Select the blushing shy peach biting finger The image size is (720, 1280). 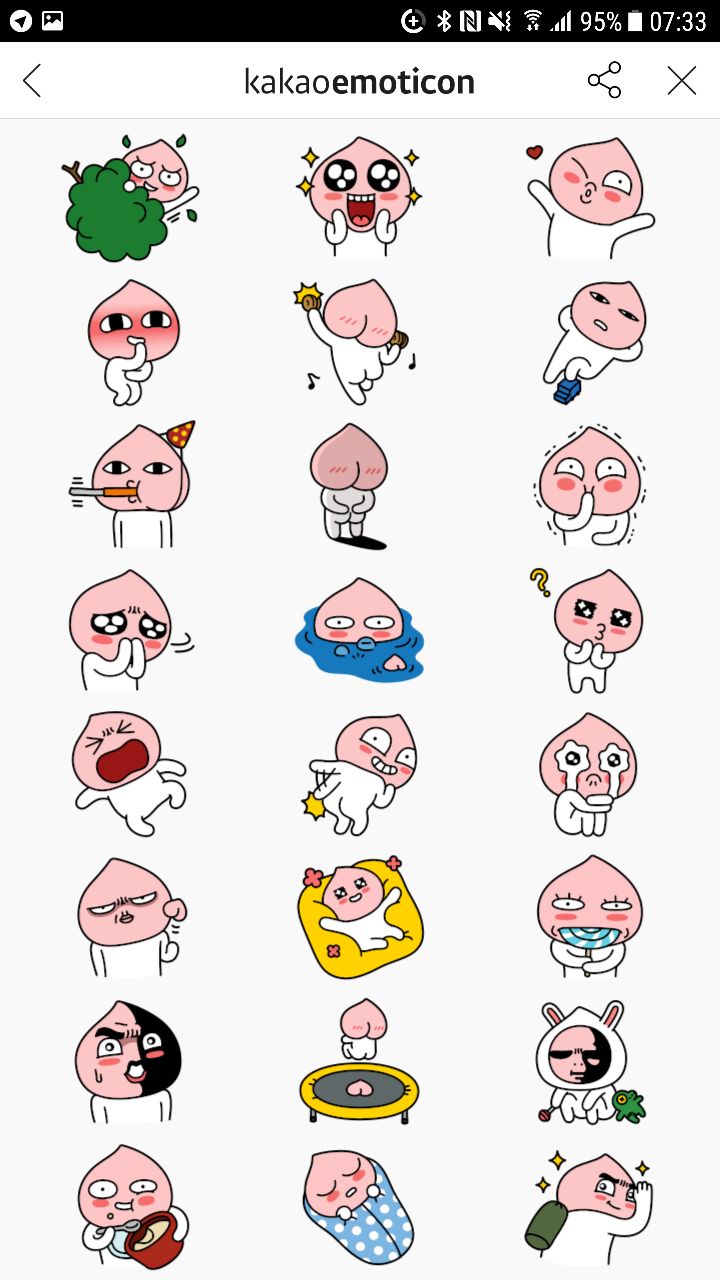(130, 342)
